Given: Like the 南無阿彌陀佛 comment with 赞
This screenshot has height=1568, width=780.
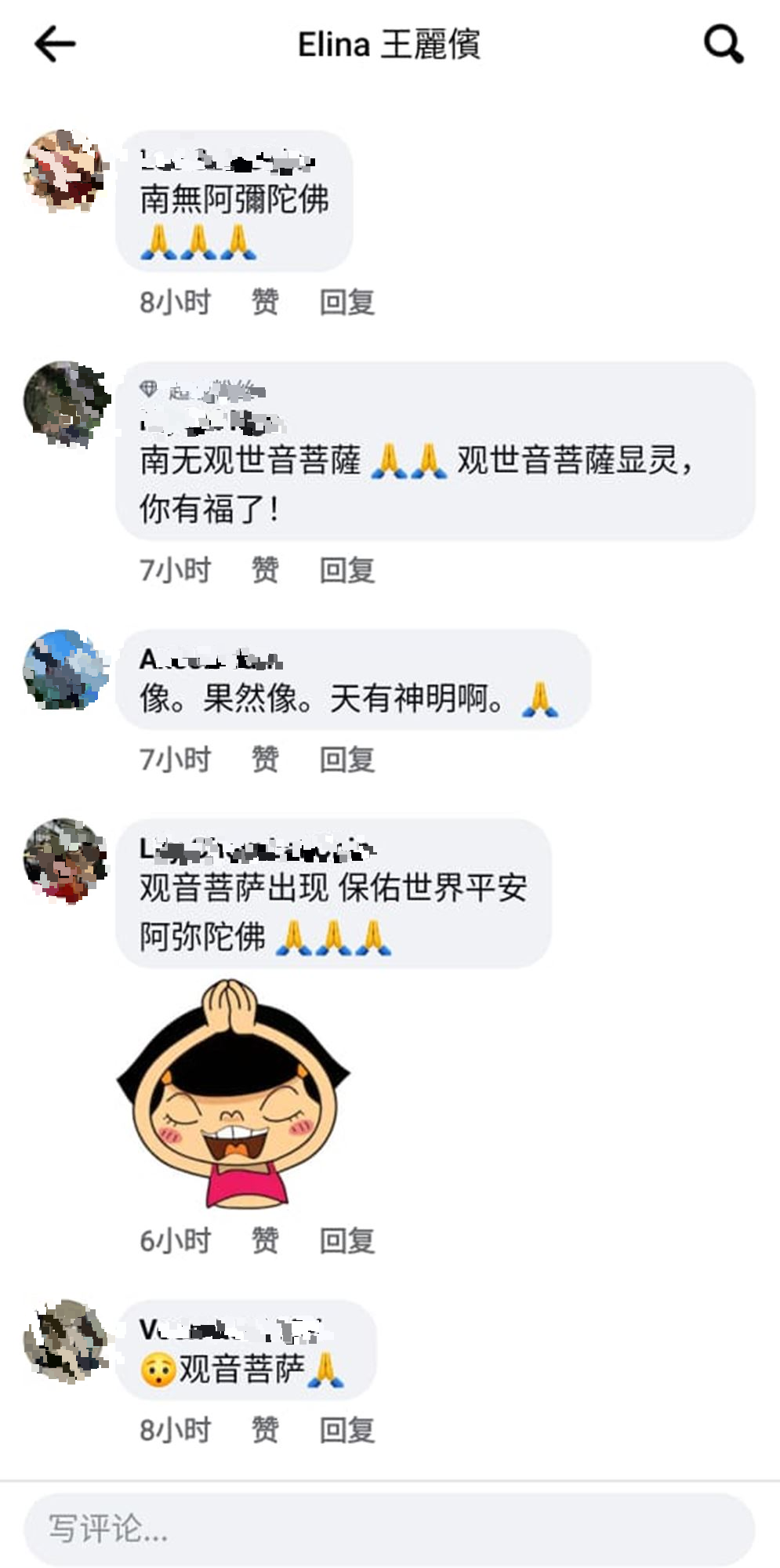Looking at the screenshot, I should tap(264, 300).
